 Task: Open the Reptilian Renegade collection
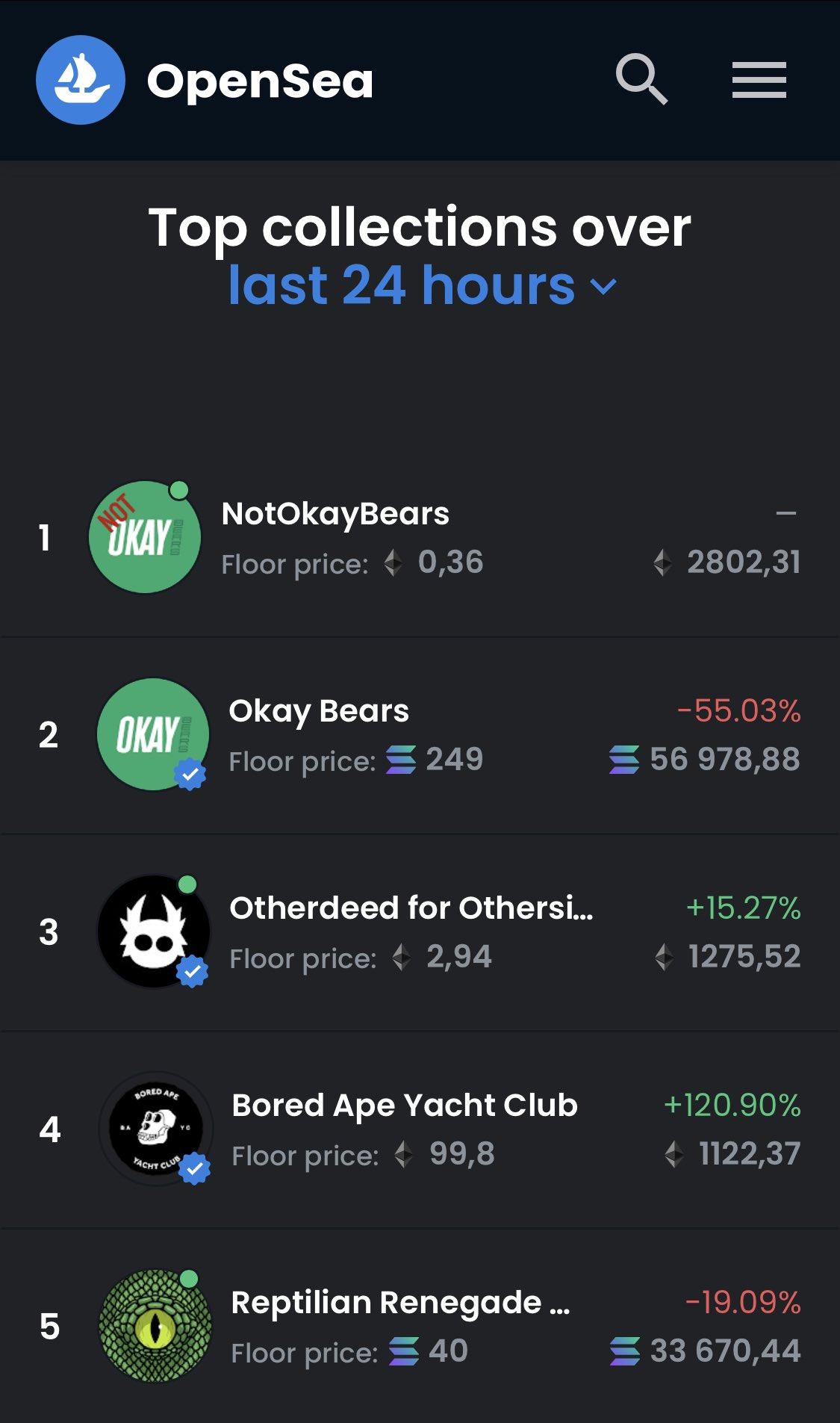coord(399,1303)
